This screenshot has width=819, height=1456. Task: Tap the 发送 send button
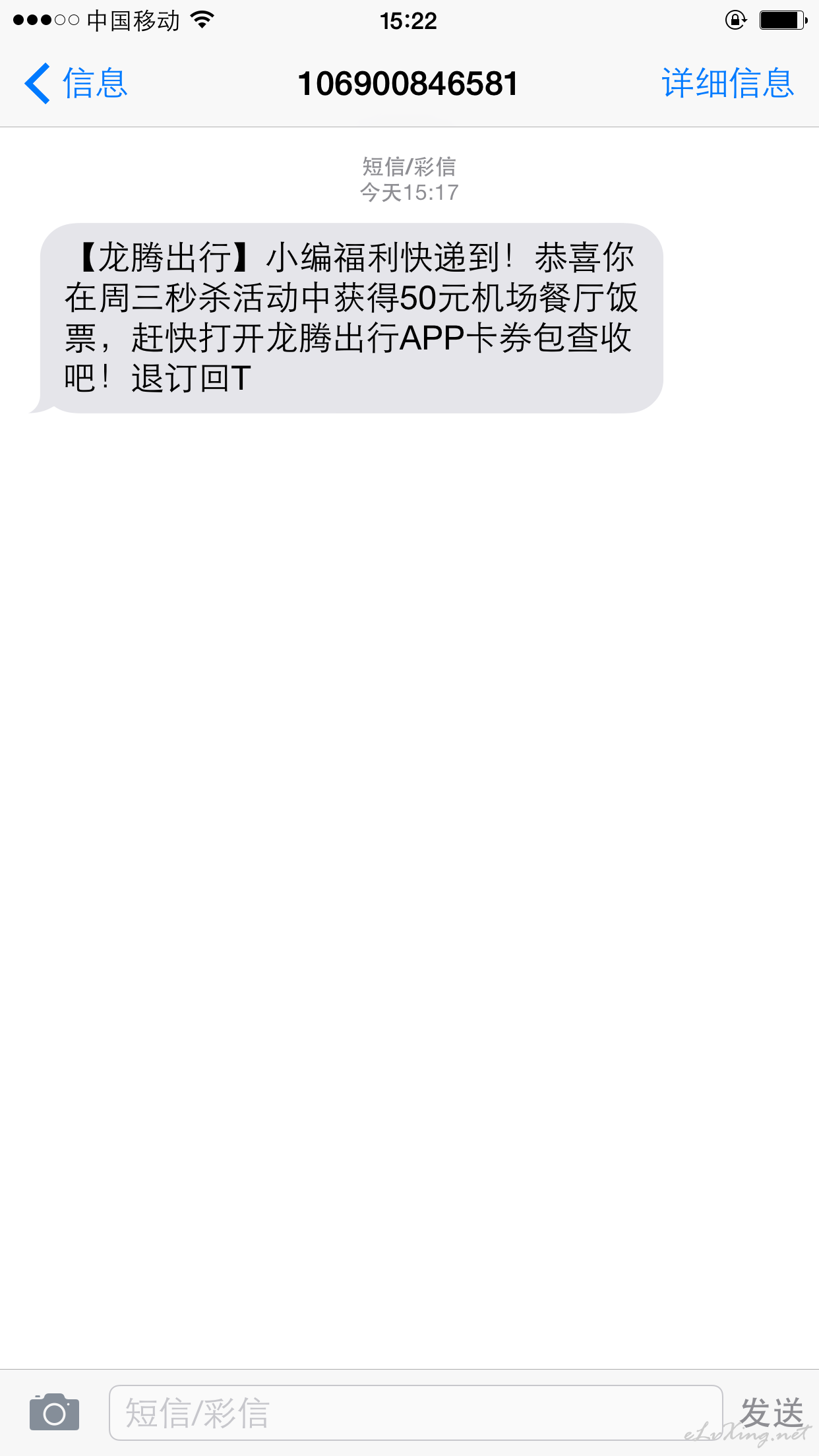click(x=772, y=1412)
